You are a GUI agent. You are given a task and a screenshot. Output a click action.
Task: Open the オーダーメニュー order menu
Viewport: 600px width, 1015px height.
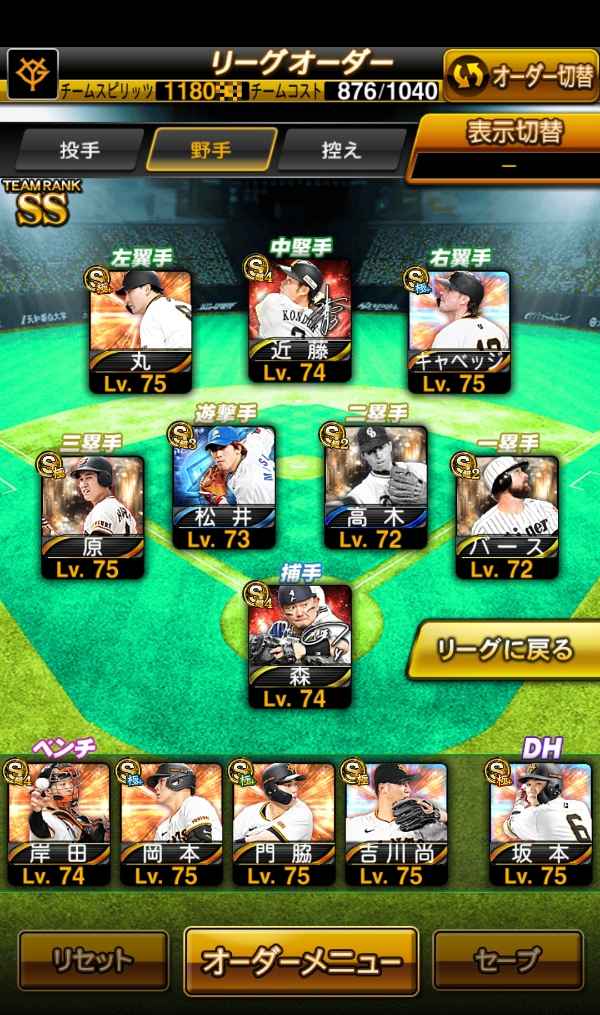point(301,961)
